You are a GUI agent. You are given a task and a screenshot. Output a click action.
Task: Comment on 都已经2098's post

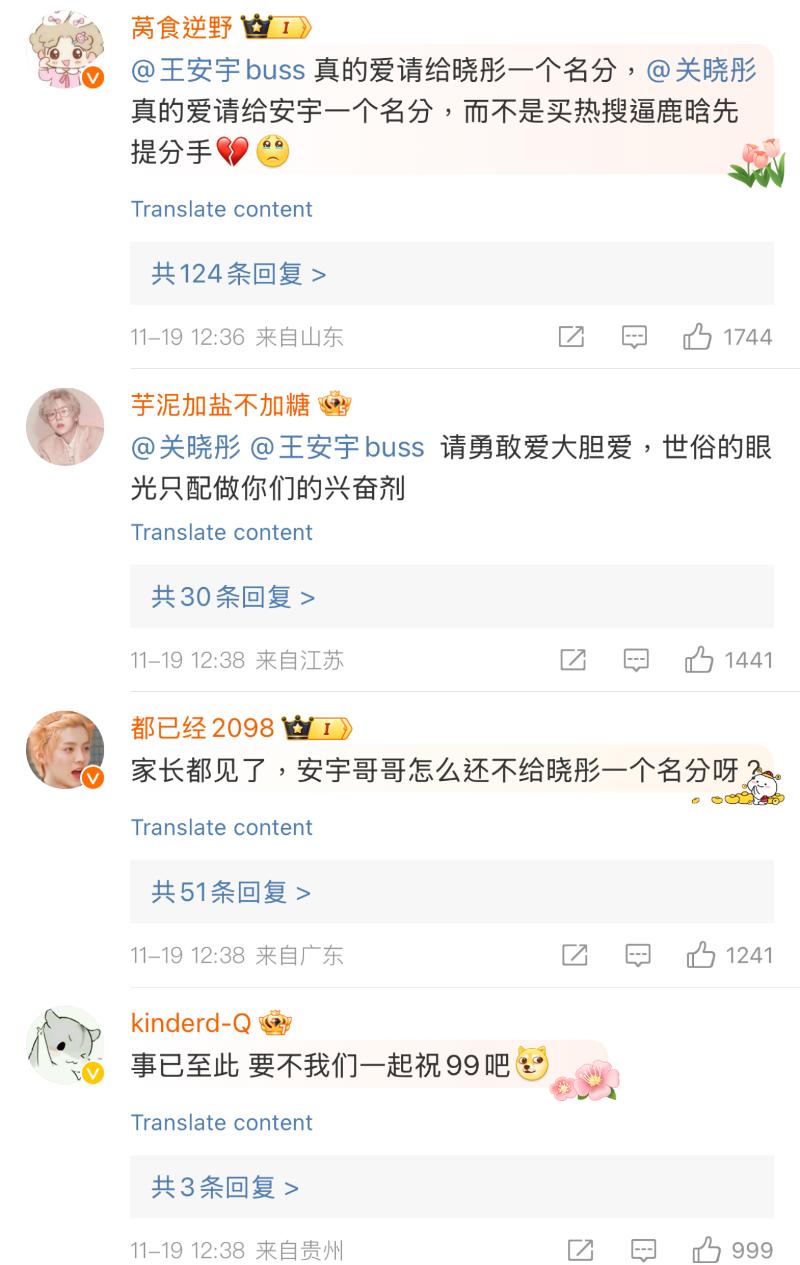pos(637,955)
